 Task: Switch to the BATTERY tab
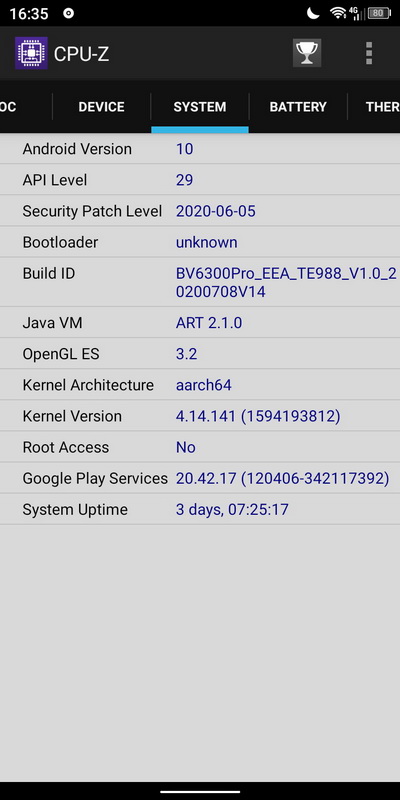[x=298, y=107]
